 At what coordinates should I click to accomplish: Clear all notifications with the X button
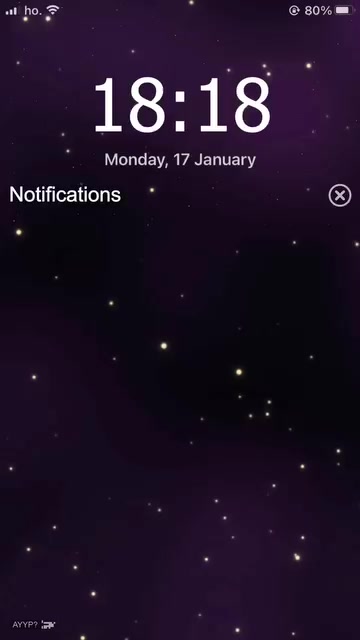pyautogui.click(x=340, y=196)
